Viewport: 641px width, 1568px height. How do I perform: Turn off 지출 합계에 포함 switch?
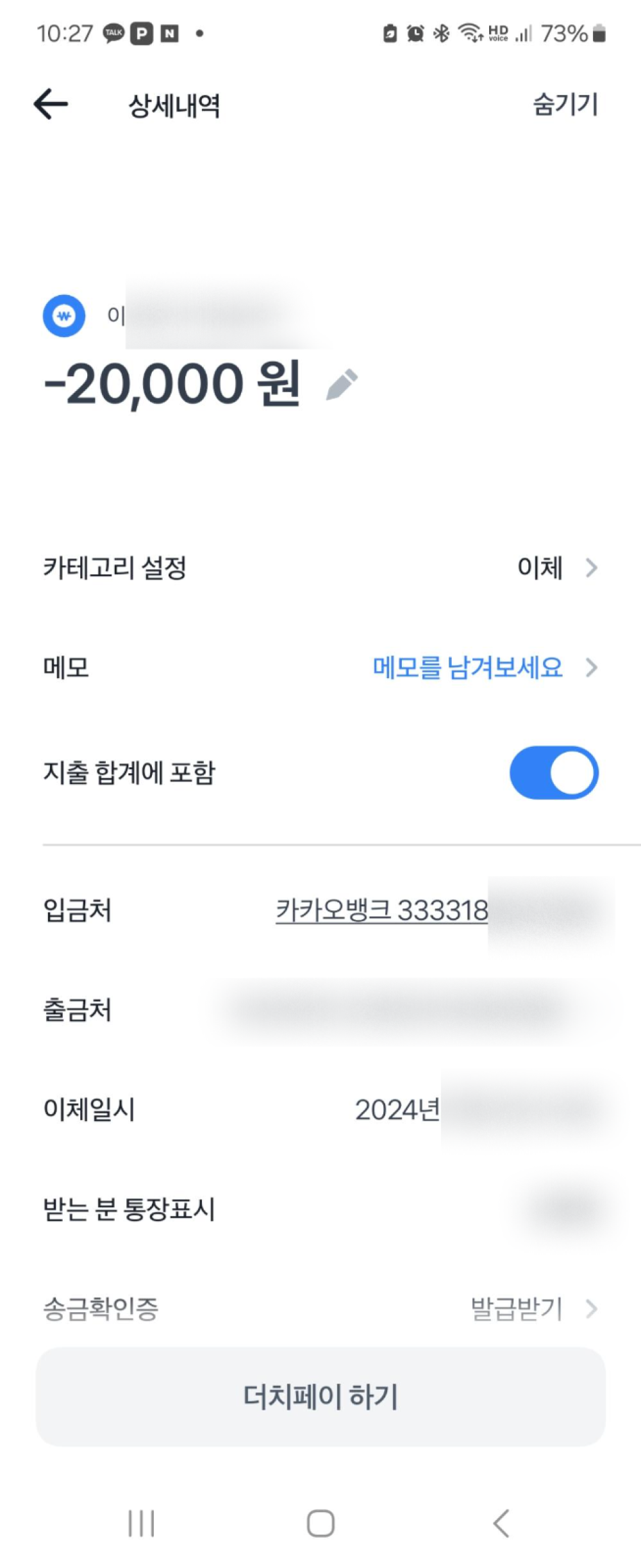click(554, 772)
